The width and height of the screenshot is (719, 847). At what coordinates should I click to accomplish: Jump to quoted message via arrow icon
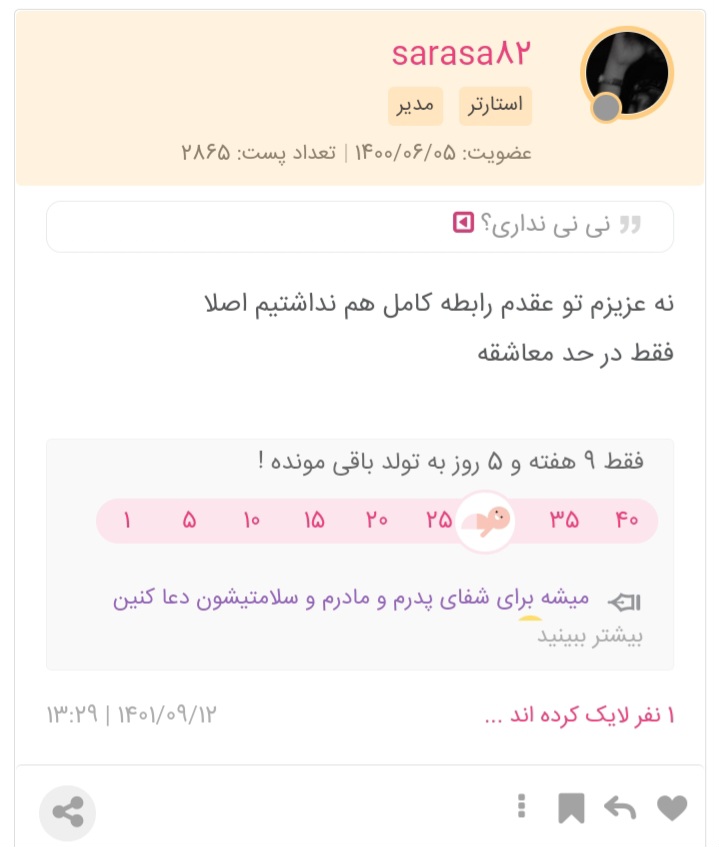pos(462,222)
